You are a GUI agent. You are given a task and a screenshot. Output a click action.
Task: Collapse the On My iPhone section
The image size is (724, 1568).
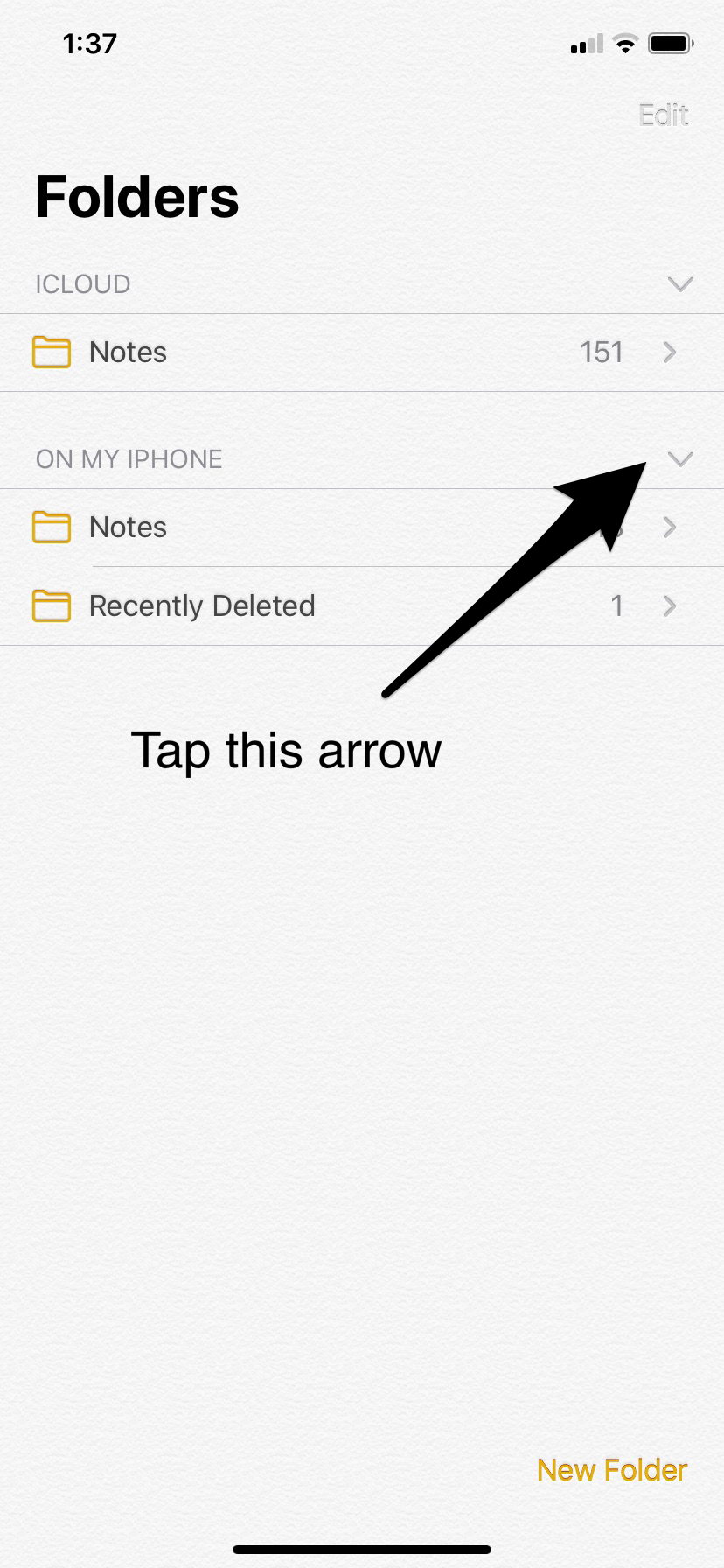pos(680,459)
